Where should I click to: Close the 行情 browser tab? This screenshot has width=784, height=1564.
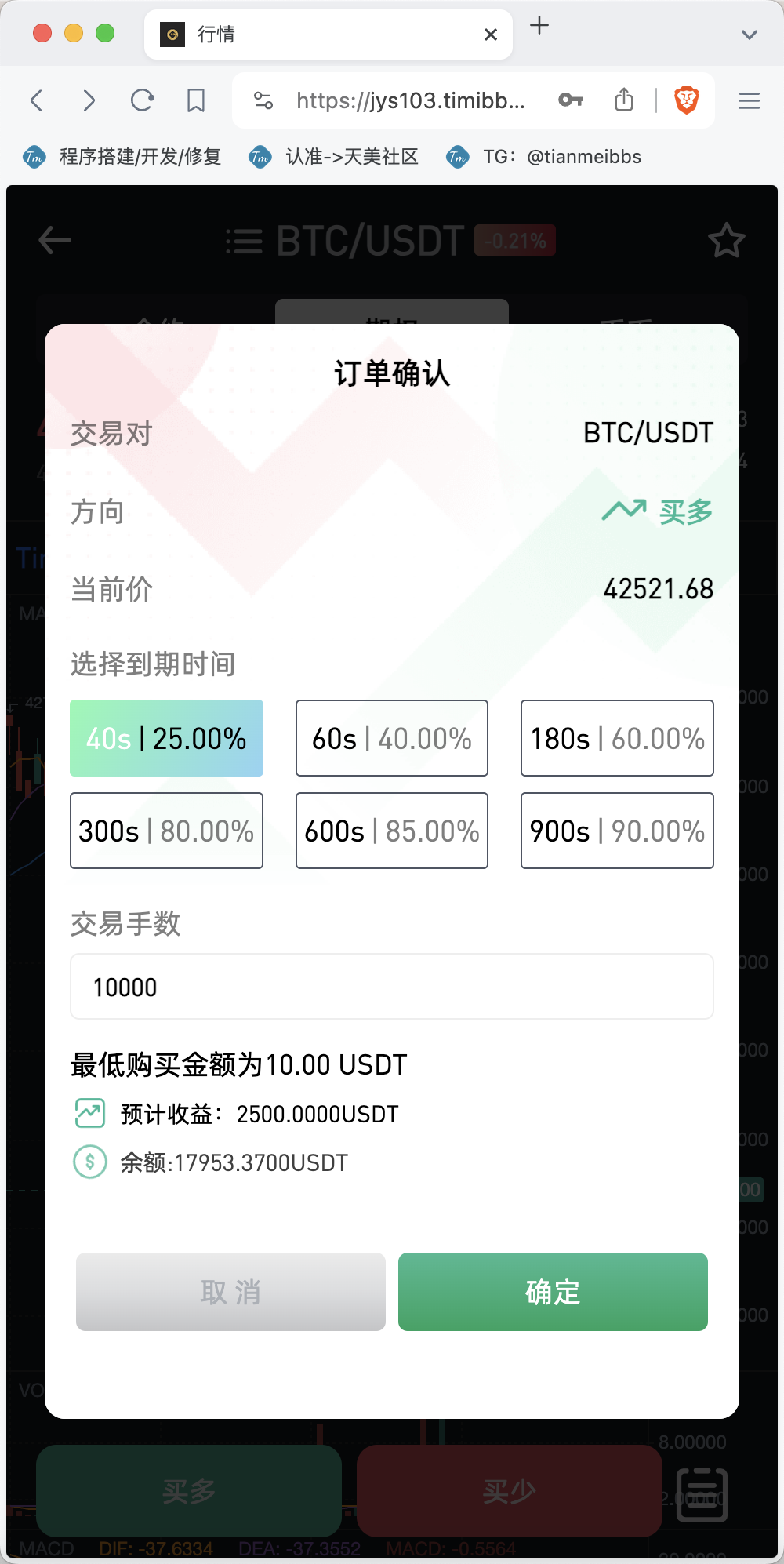[491, 35]
